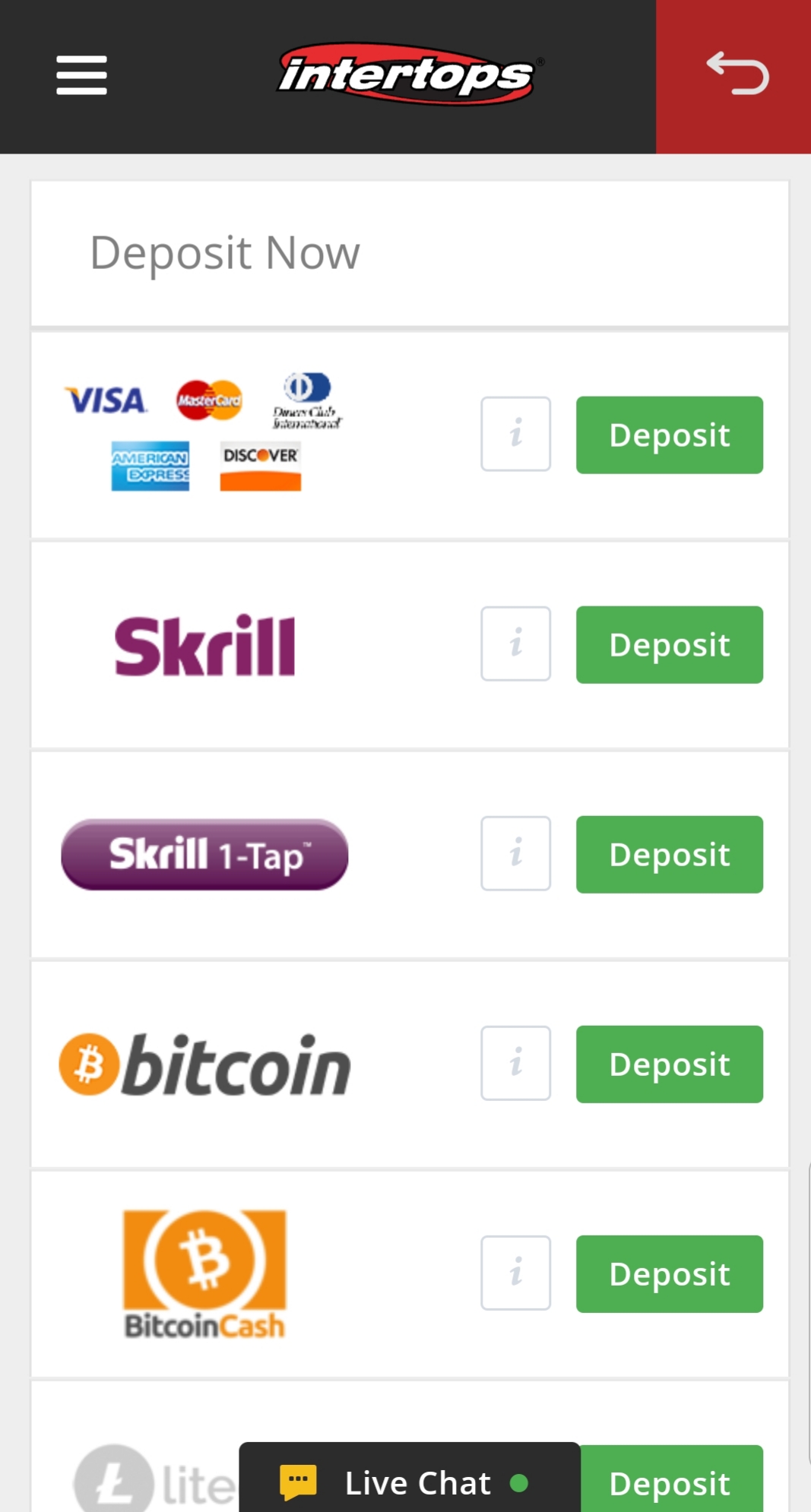Deposit using credit cards
This screenshot has width=811, height=1512.
[x=669, y=435]
